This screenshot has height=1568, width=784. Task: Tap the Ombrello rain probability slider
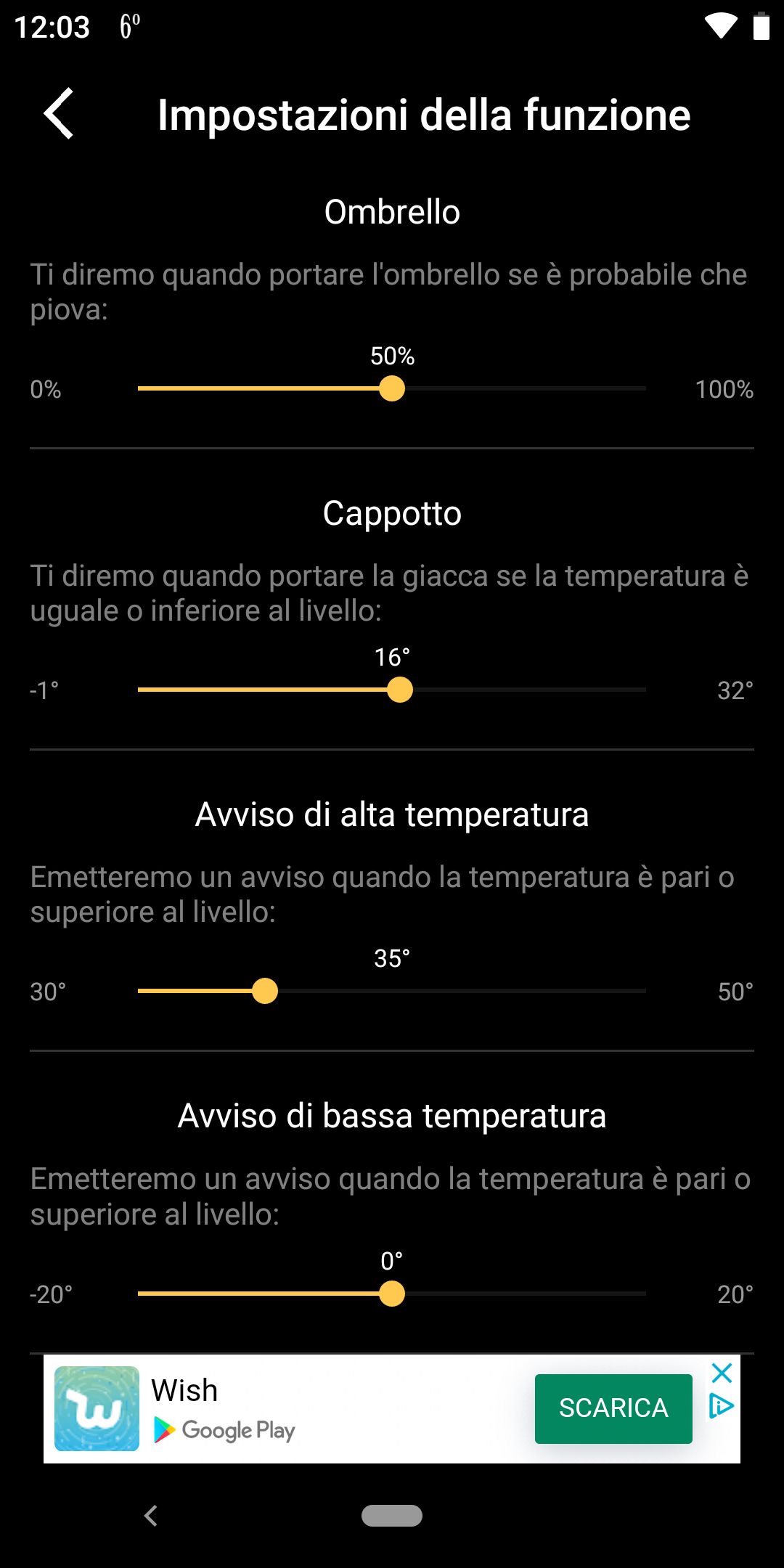pos(392,388)
